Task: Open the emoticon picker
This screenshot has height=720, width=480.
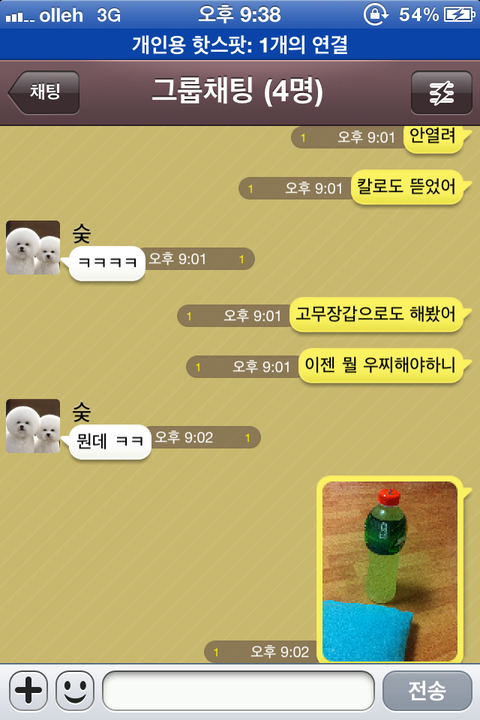Action: 75,690
